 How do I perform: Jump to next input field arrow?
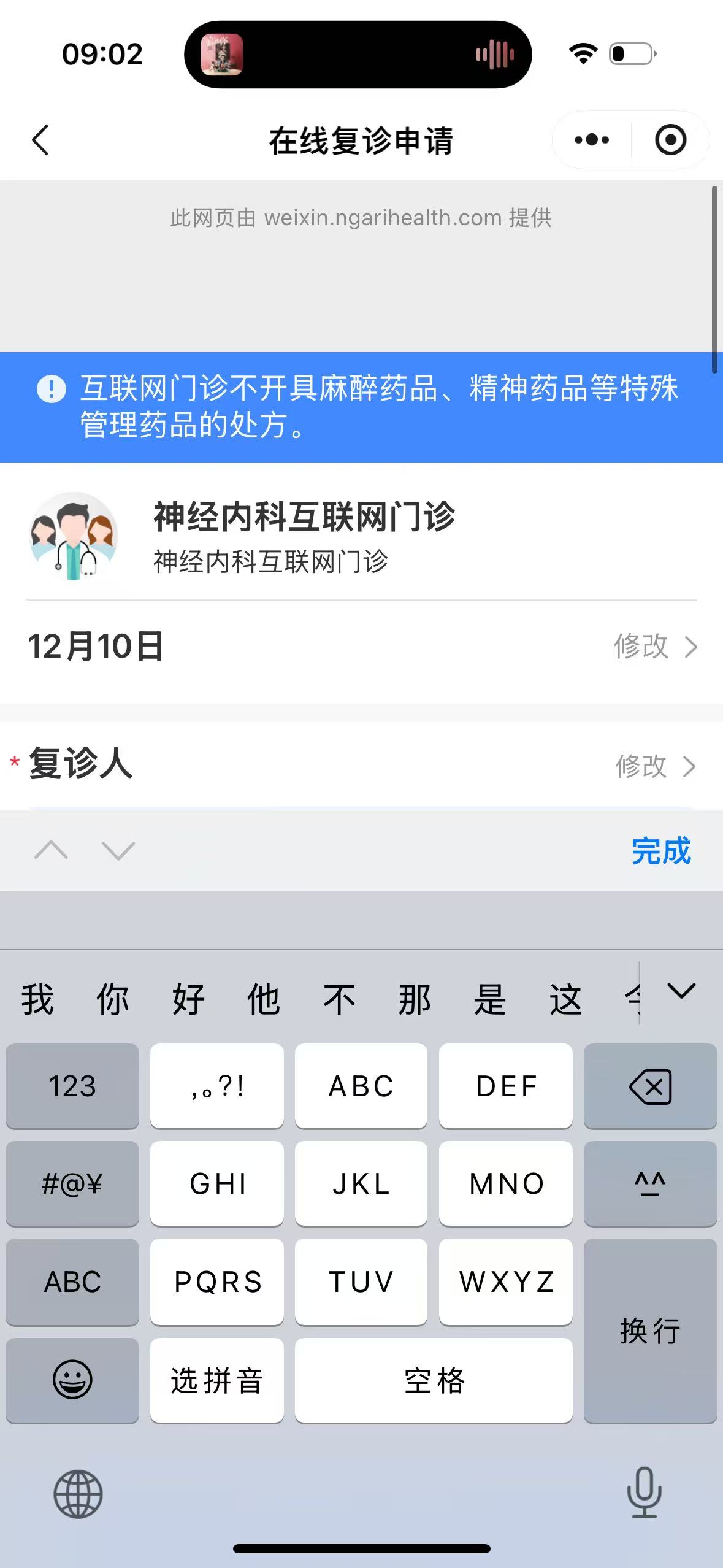118,851
